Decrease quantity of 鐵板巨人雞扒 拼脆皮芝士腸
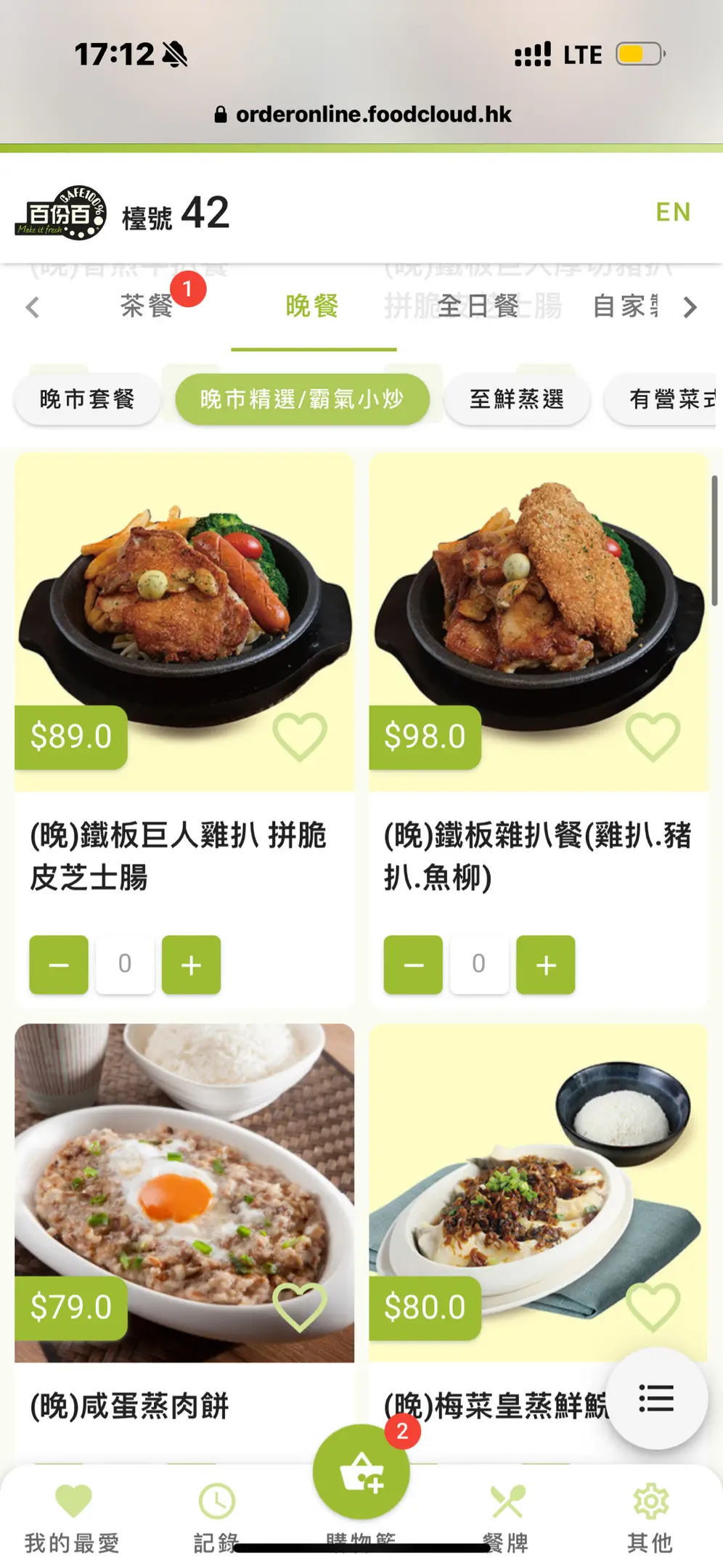 [59, 965]
